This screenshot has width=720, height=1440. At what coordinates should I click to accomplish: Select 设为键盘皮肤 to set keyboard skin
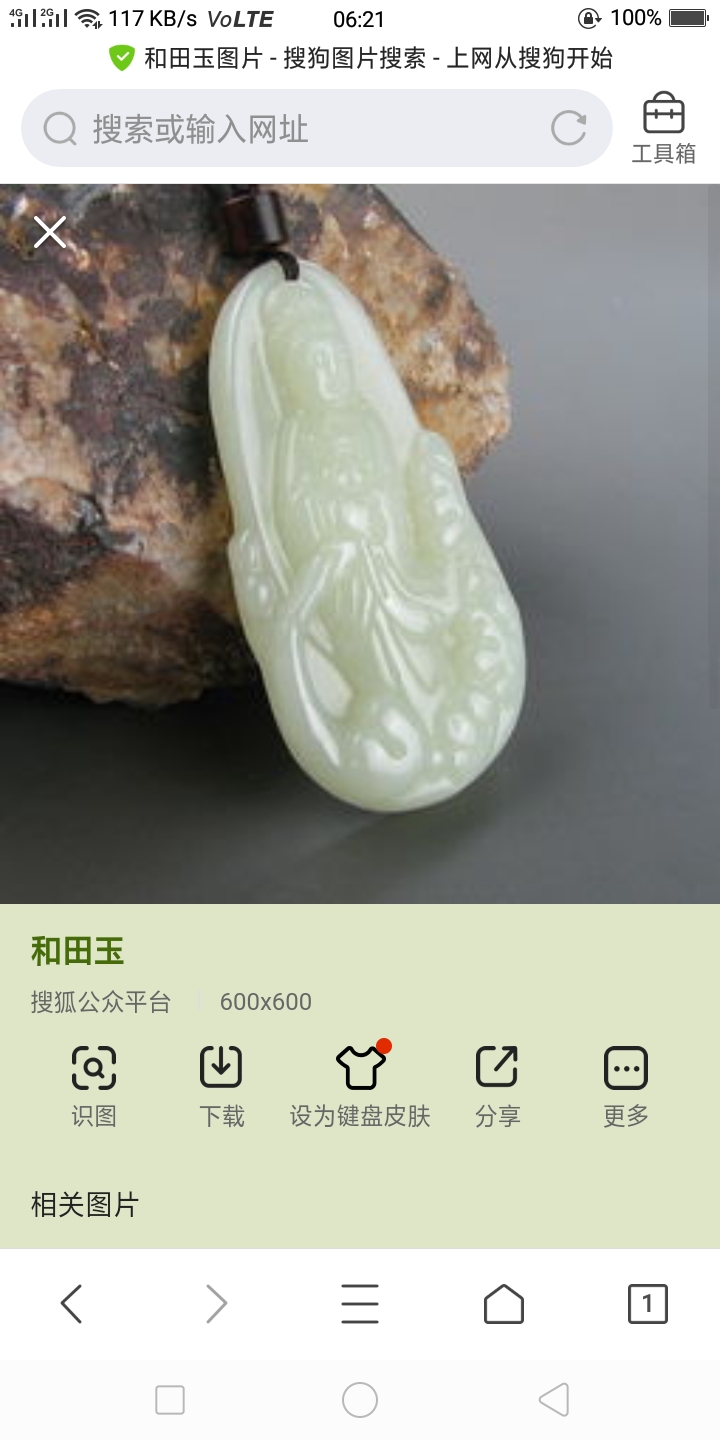360,1087
